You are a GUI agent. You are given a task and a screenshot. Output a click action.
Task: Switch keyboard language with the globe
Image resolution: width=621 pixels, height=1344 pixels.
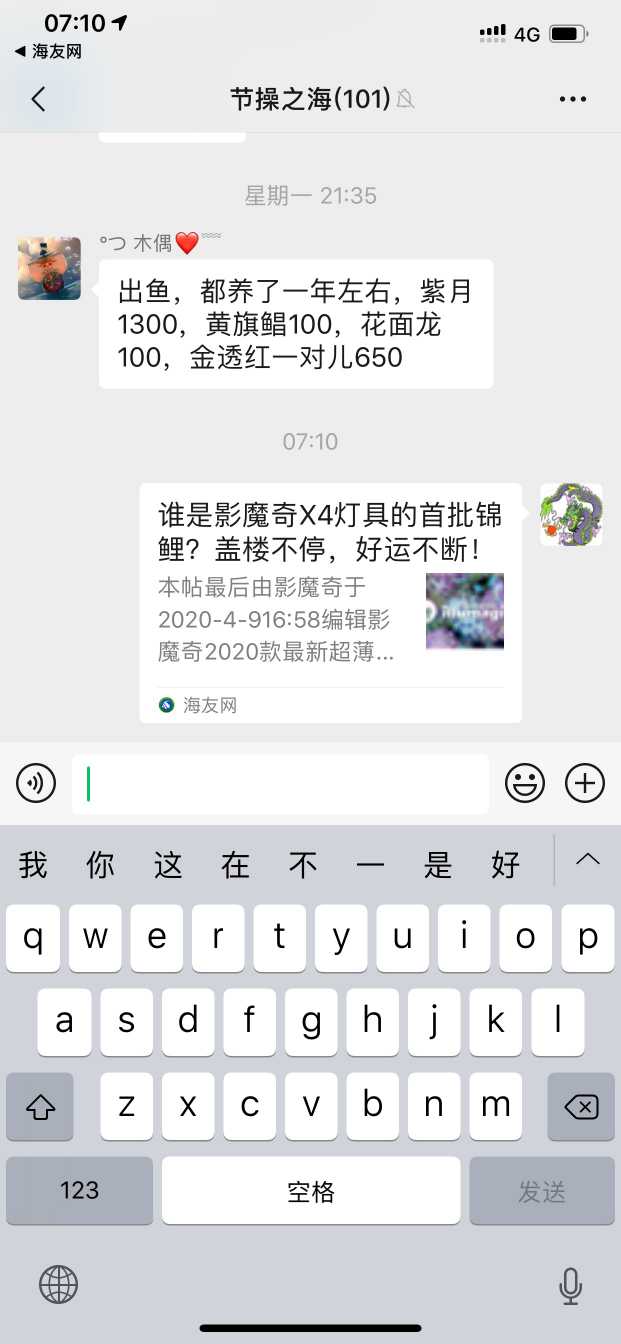click(x=58, y=1284)
